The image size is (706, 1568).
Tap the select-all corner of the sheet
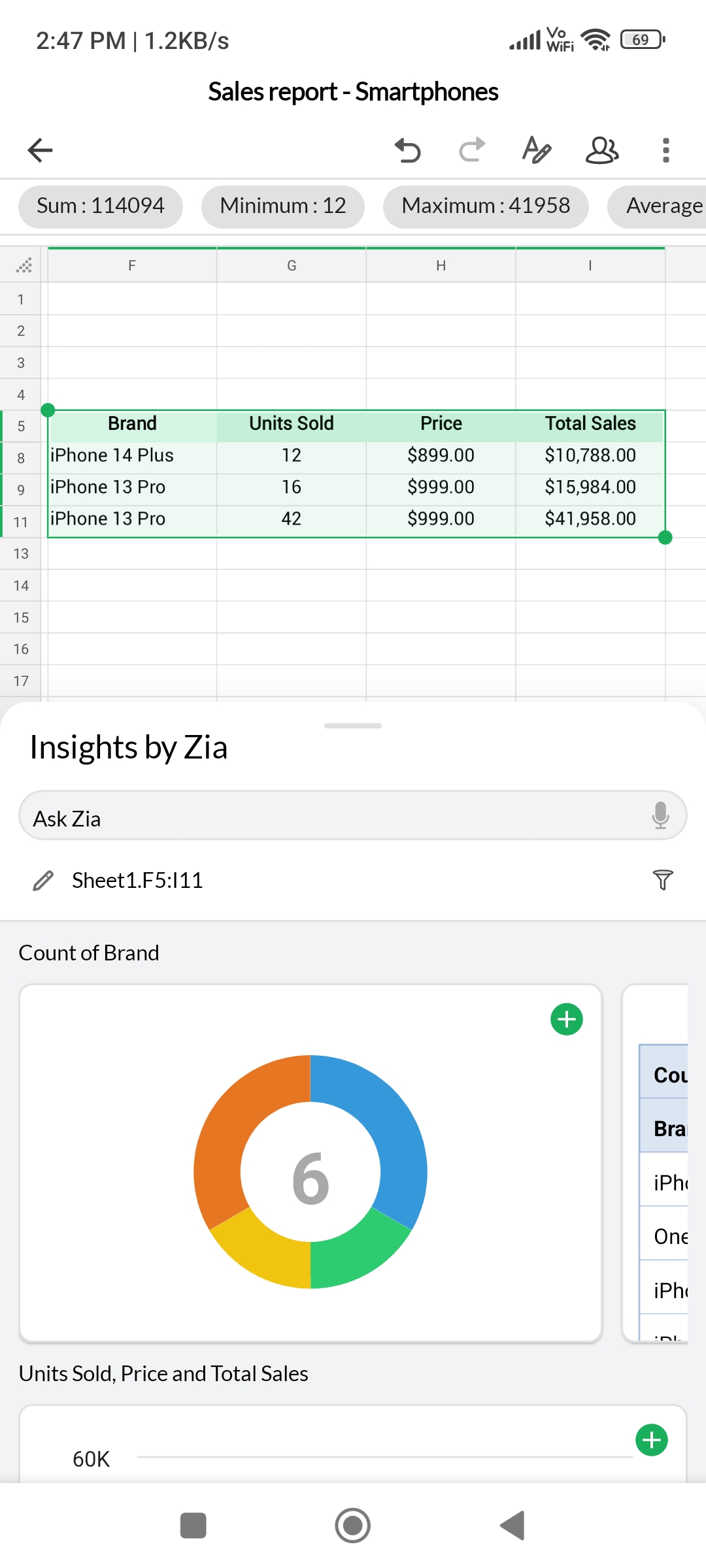click(x=24, y=265)
